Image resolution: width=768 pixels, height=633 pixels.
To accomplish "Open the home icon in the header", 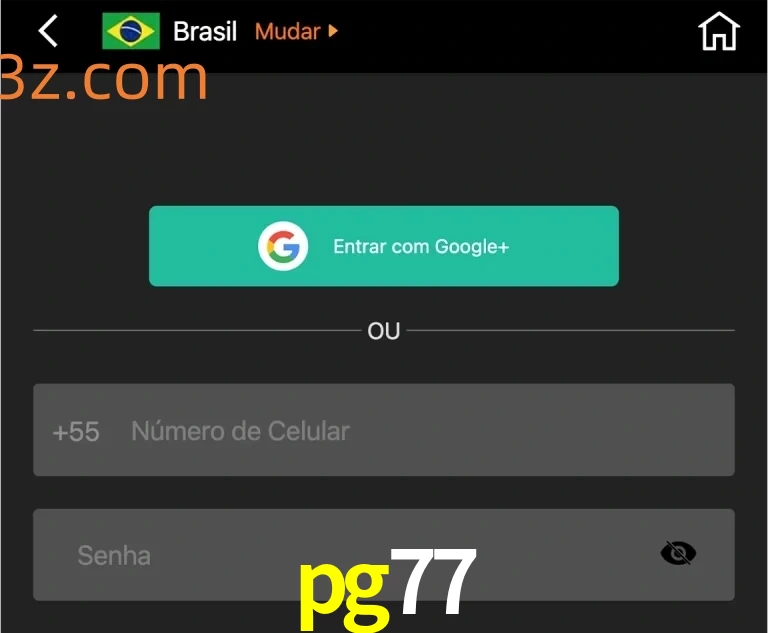I will click(718, 31).
